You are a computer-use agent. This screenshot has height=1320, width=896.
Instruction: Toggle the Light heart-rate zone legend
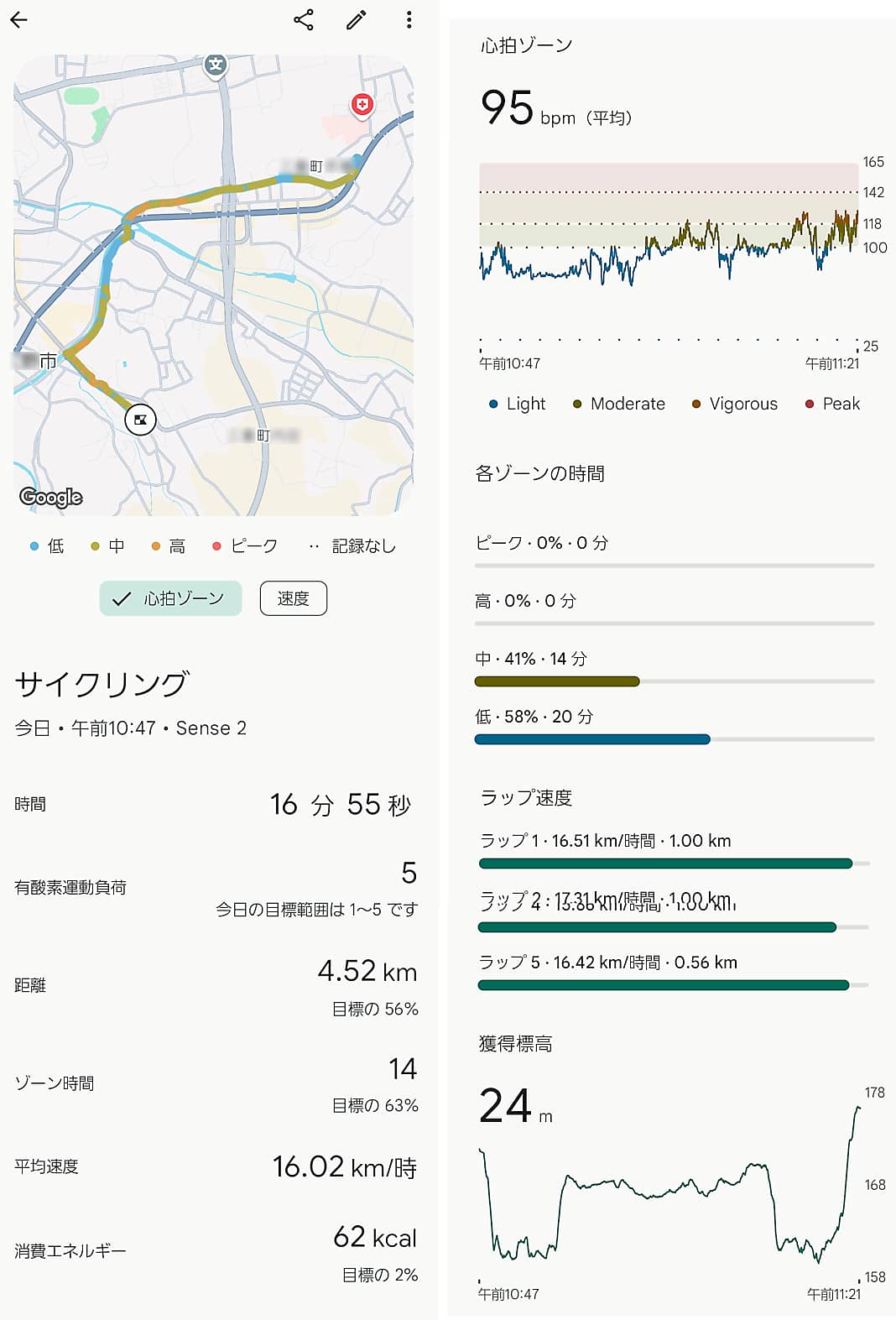[493, 404]
